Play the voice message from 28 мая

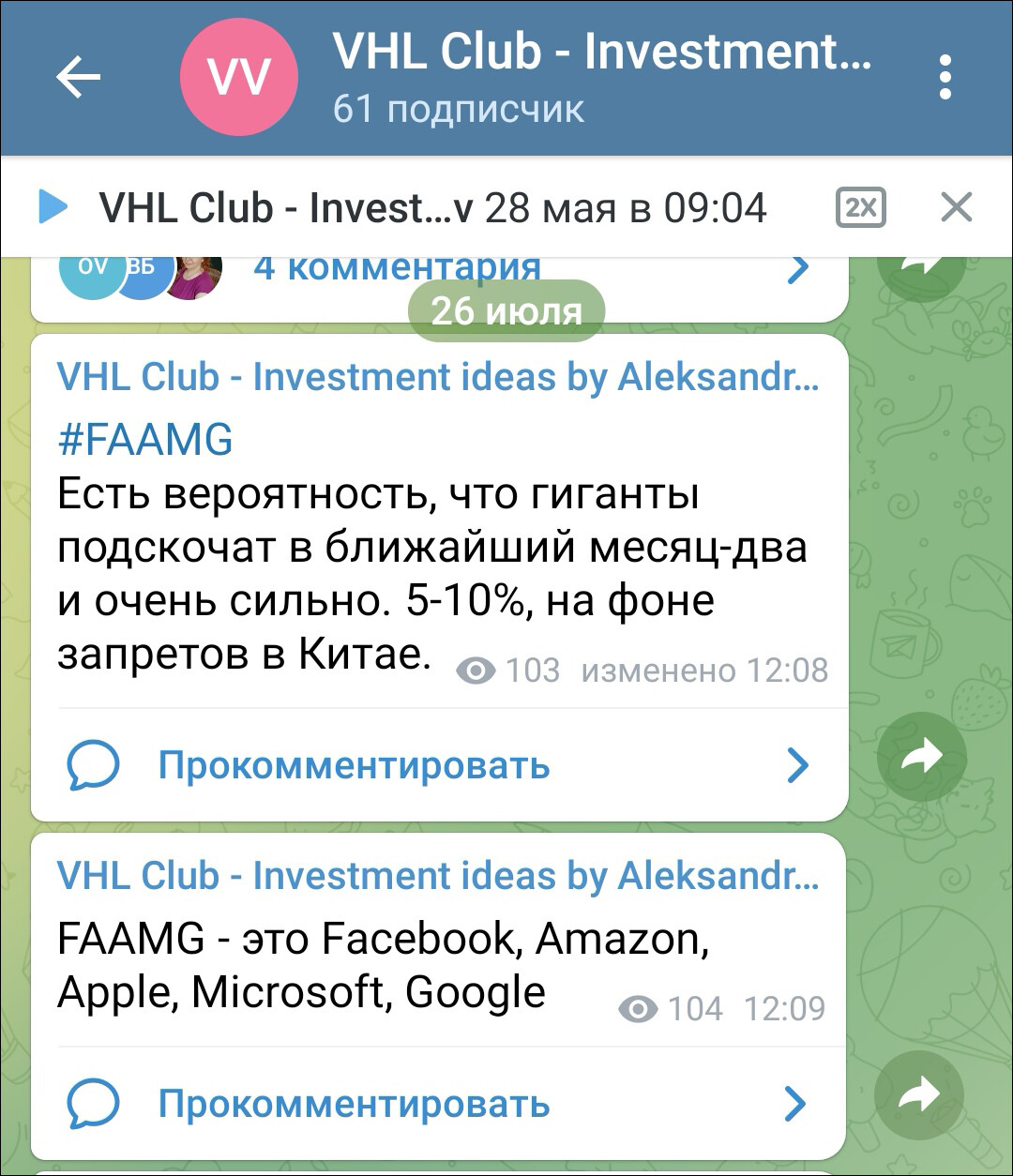(x=53, y=207)
